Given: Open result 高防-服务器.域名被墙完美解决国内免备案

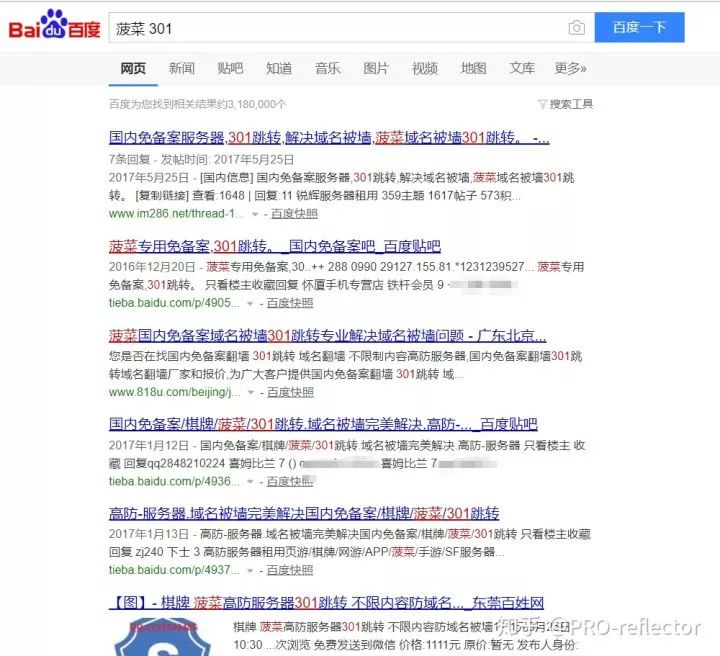Looking at the screenshot, I should [x=303, y=513].
